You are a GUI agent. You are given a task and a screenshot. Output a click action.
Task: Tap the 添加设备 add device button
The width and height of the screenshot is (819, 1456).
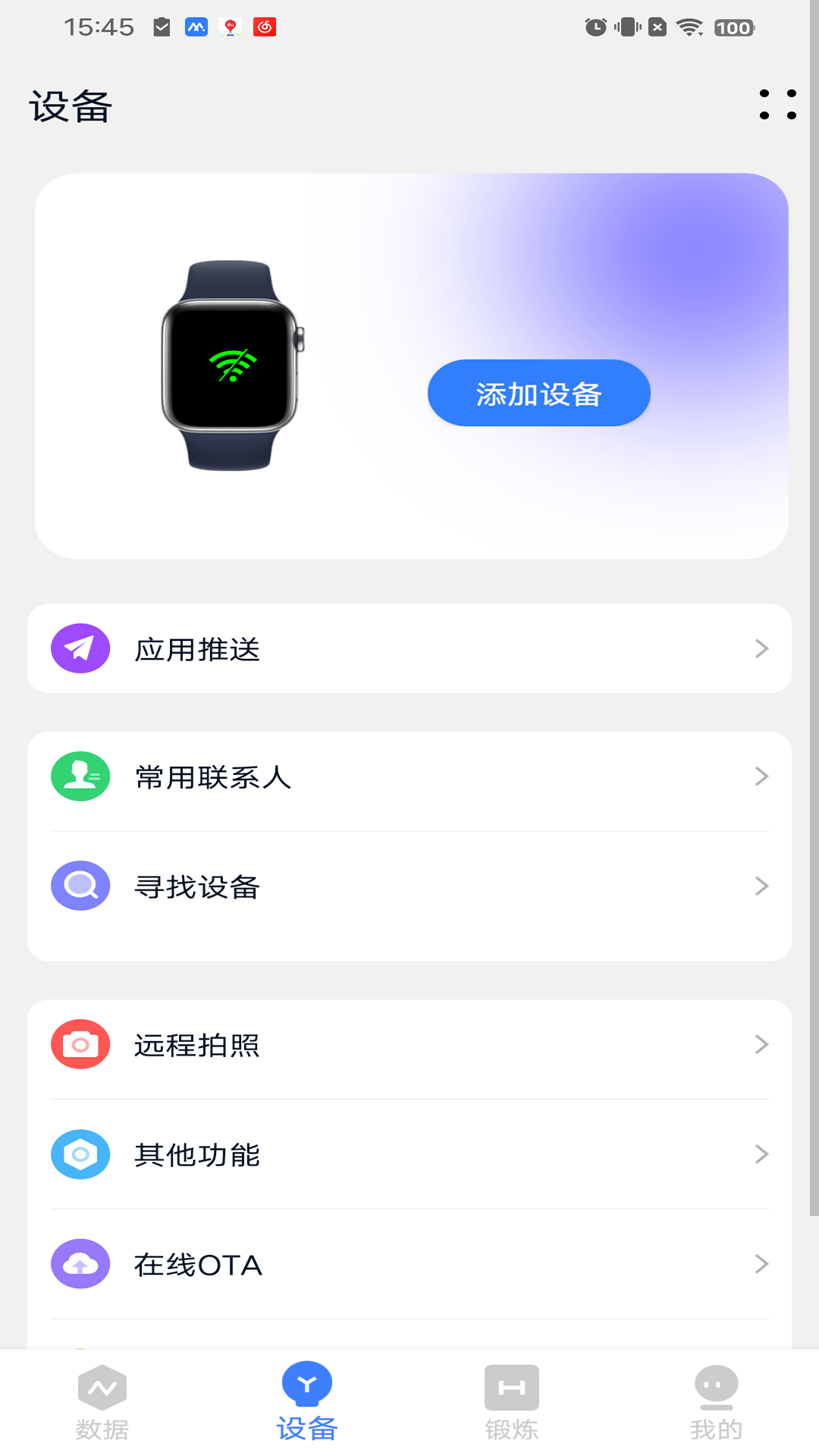pos(538,393)
